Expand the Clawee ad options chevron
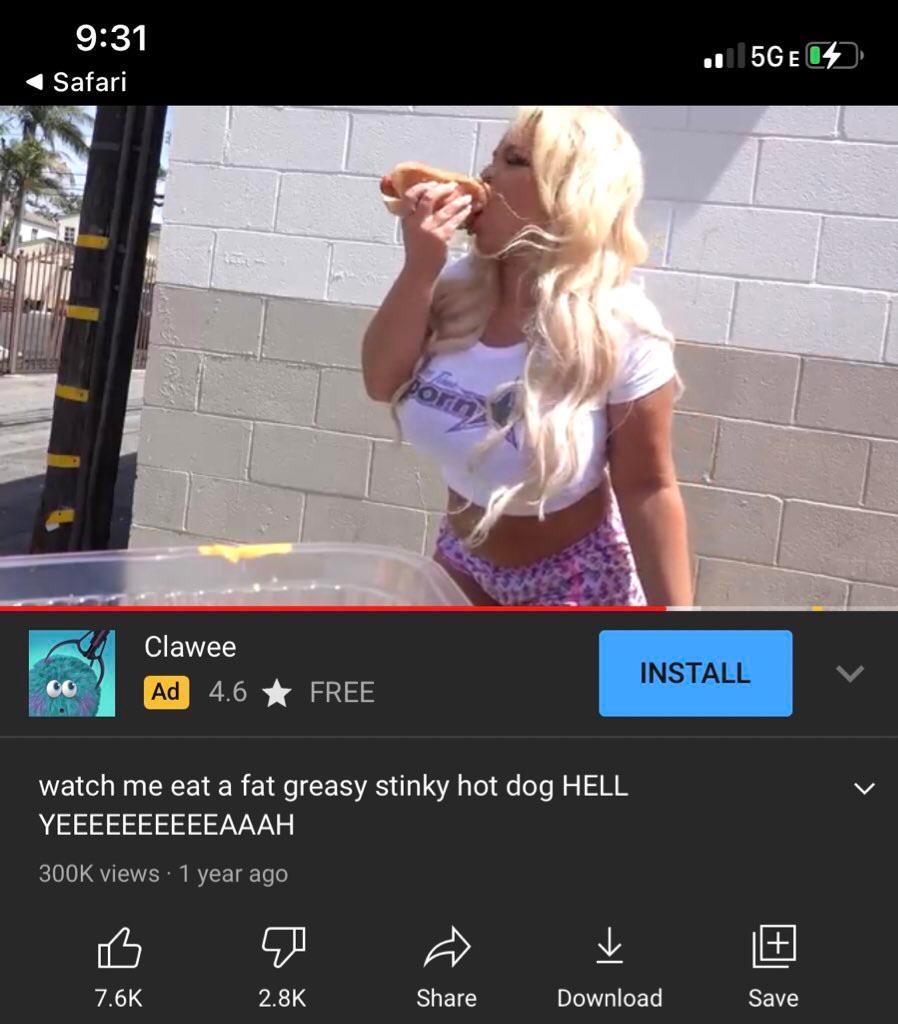The image size is (898, 1024). pyautogui.click(x=850, y=674)
